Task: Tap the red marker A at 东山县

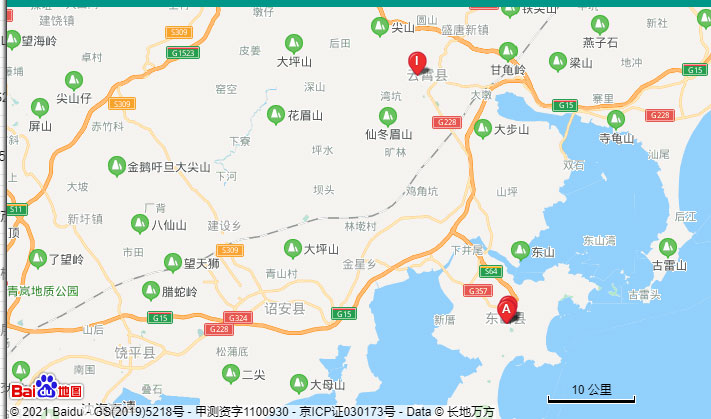Action: click(506, 309)
